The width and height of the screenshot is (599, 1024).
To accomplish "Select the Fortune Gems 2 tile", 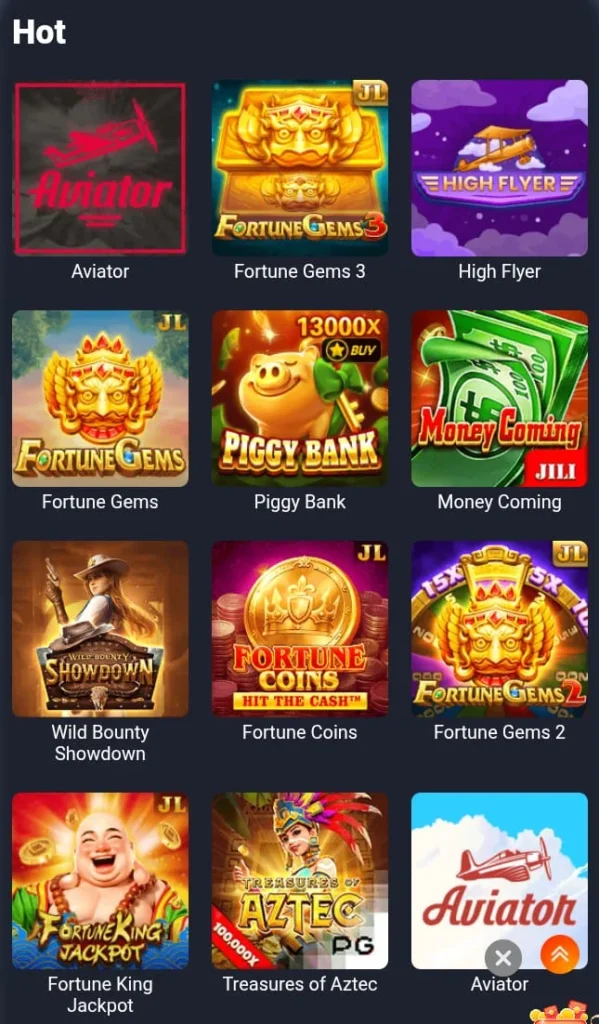I will 499,628.
